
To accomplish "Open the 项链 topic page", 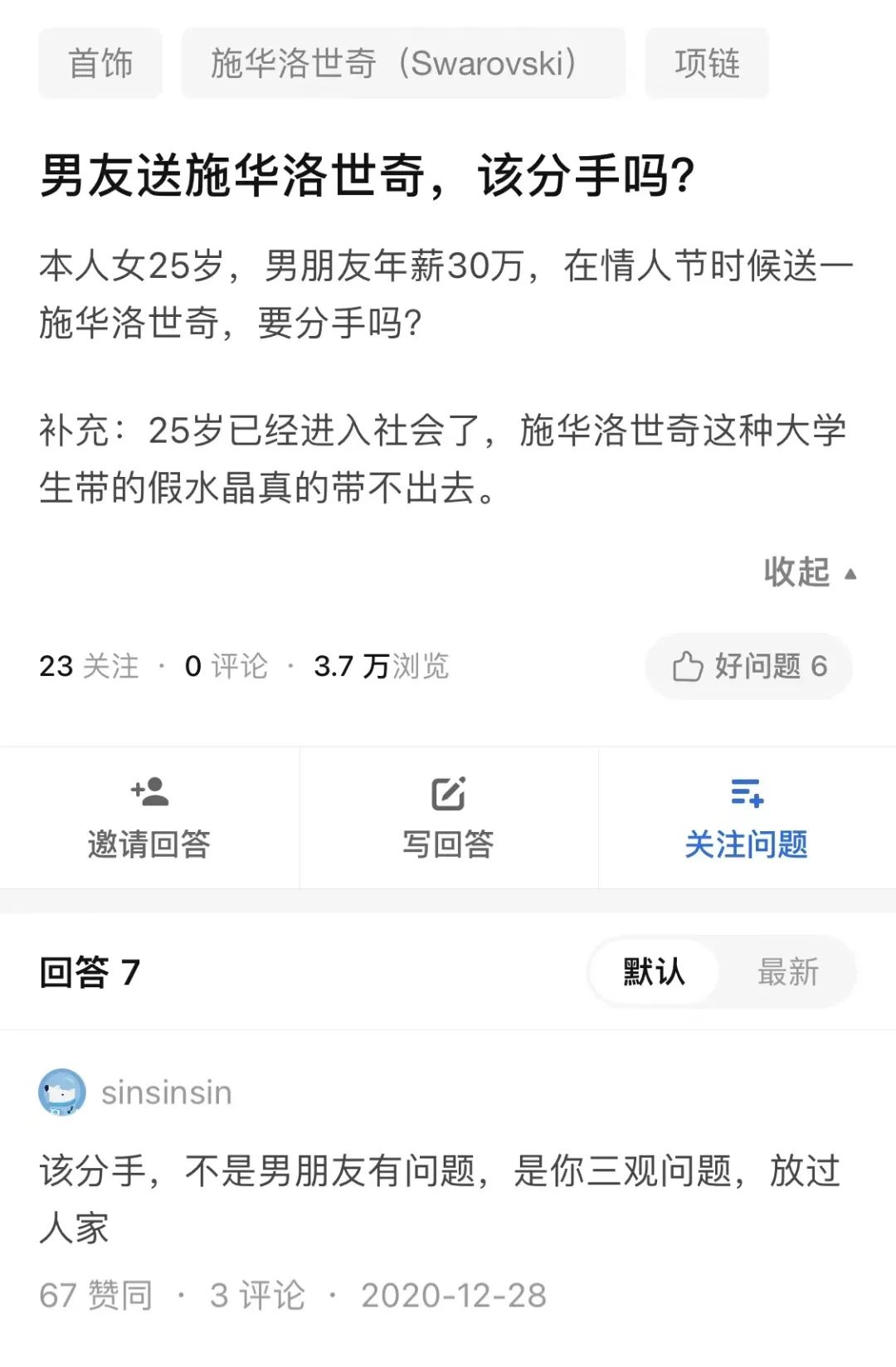I will (706, 64).
